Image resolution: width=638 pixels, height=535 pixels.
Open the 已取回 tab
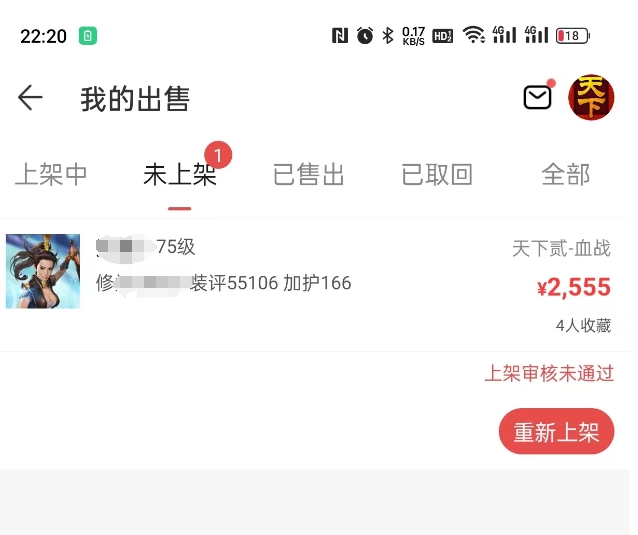(437, 175)
